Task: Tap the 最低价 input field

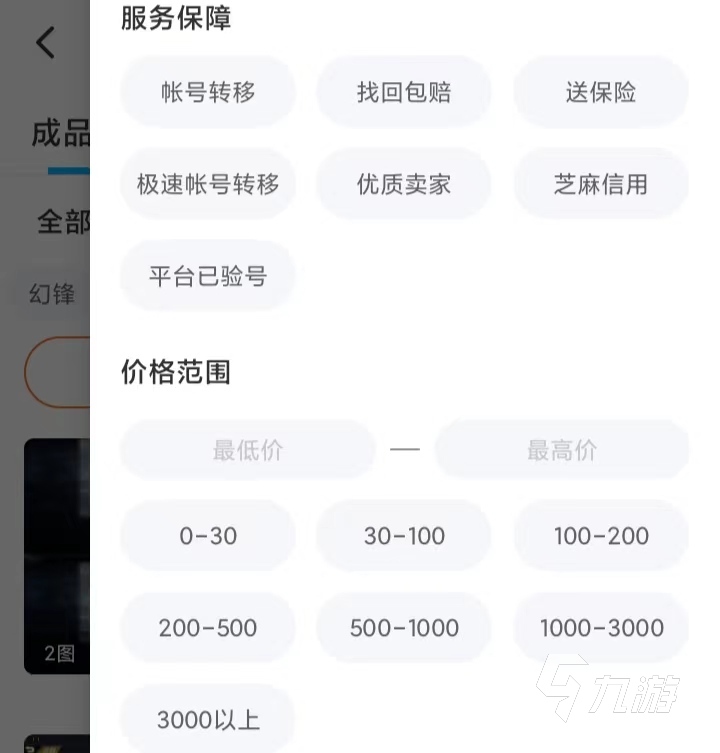Action: tap(248, 450)
